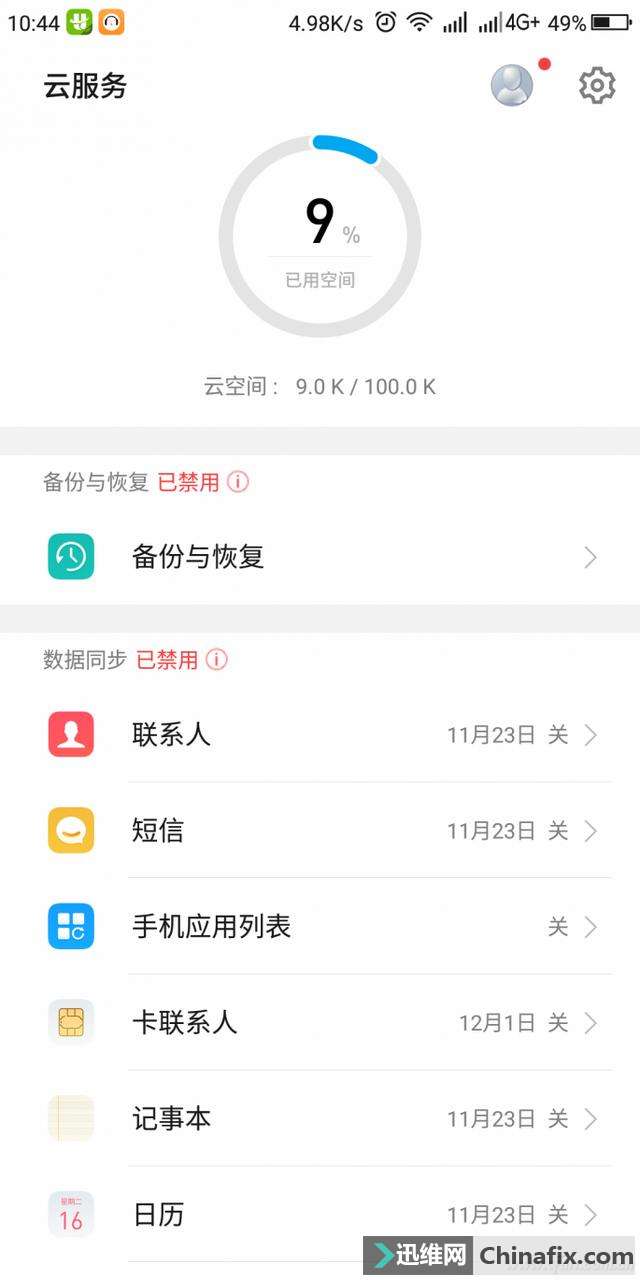
Task: Open the settings gear icon
Action: pyautogui.click(x=597, y=86)
